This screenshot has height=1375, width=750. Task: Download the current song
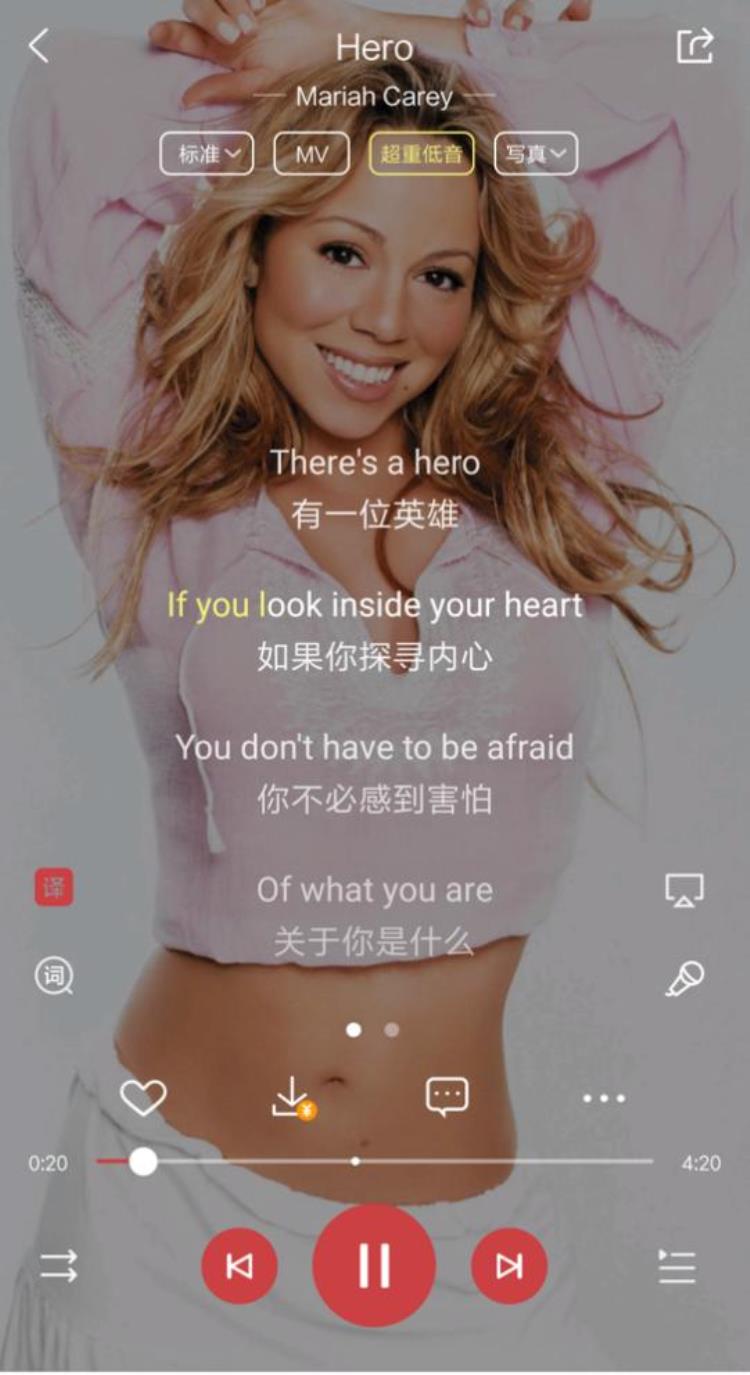pos(291,1097)
